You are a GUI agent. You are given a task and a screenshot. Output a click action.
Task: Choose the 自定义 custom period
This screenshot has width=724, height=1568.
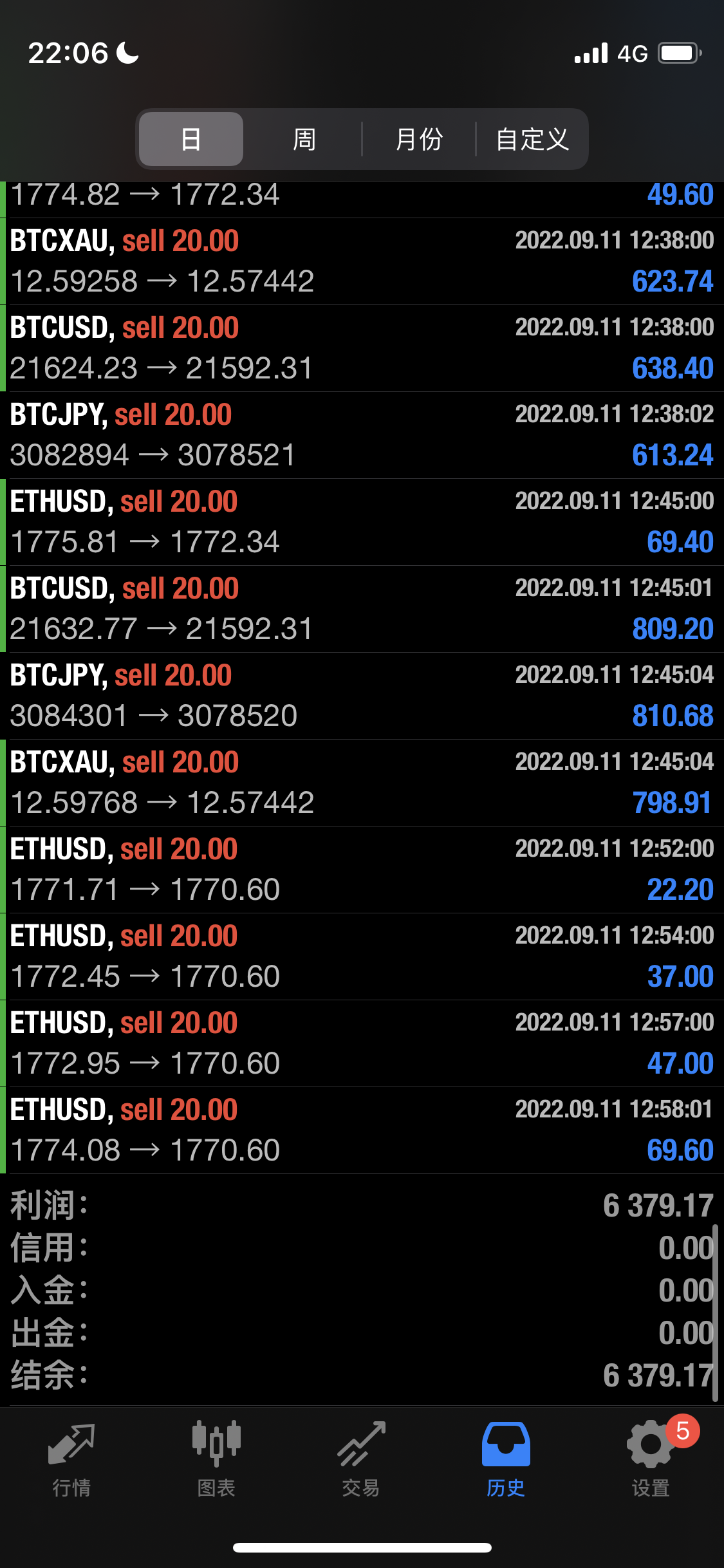pos(532,139)
